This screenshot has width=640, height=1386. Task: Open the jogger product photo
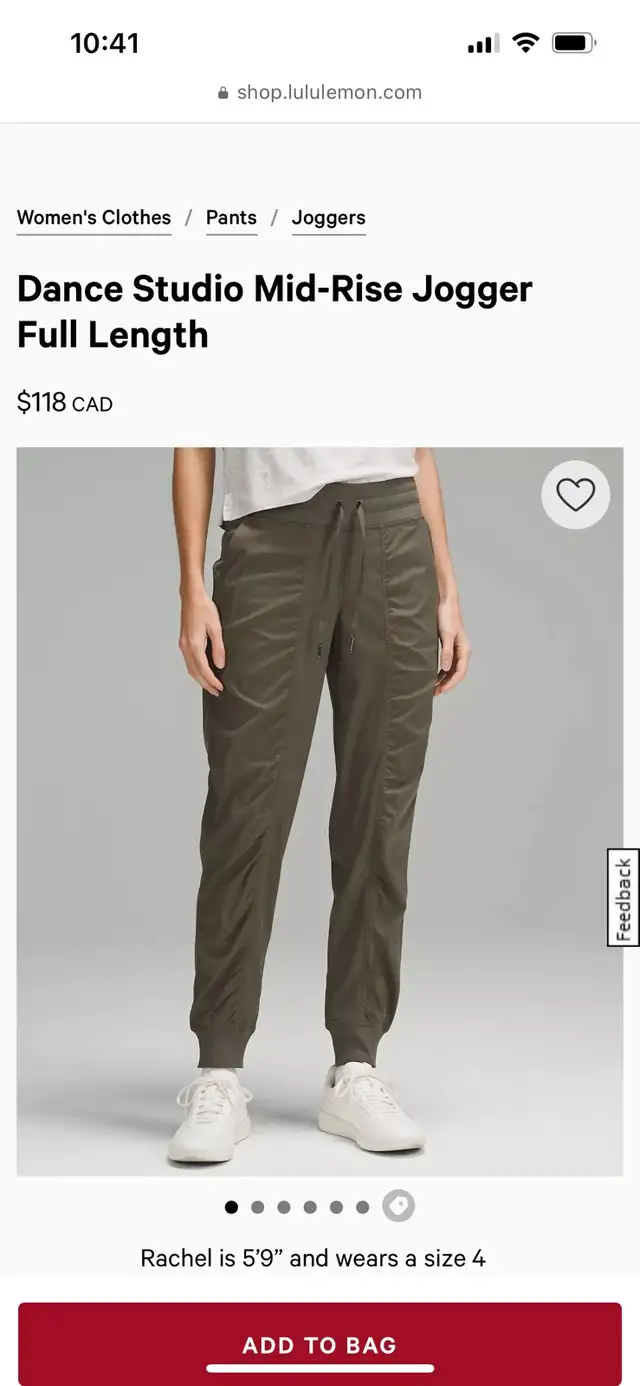coord(320,811)
